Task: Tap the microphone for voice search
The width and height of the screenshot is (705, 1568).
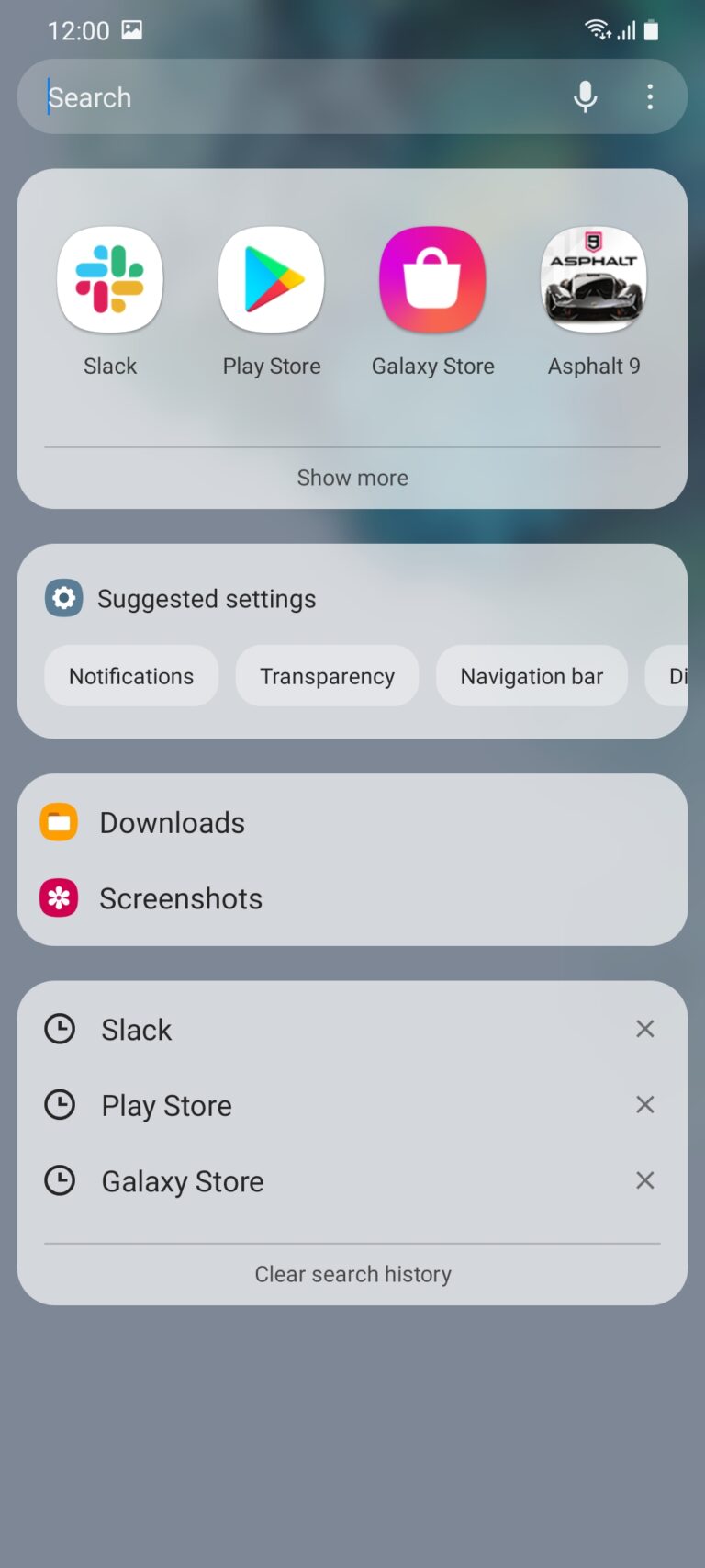Action: pyautogui.click(x=586, y=96)
